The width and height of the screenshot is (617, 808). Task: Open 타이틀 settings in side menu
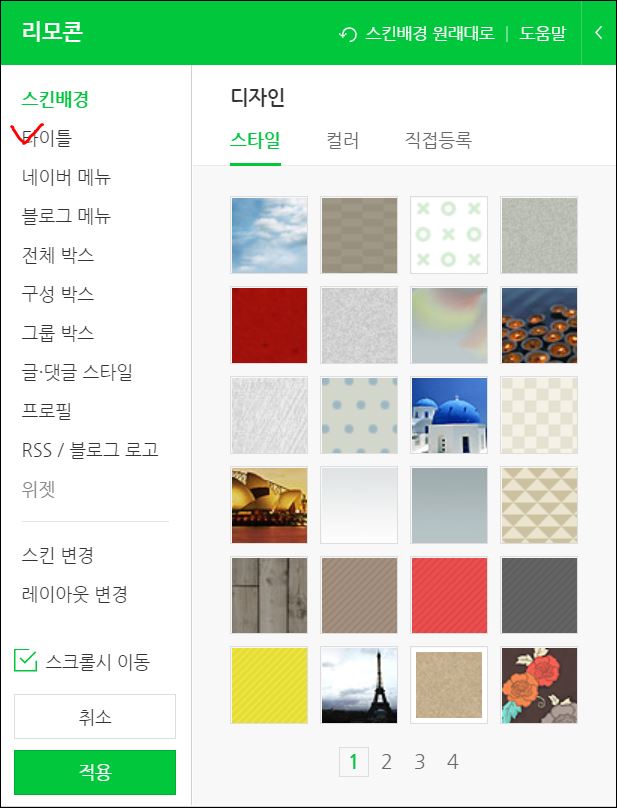click(47, 138)
